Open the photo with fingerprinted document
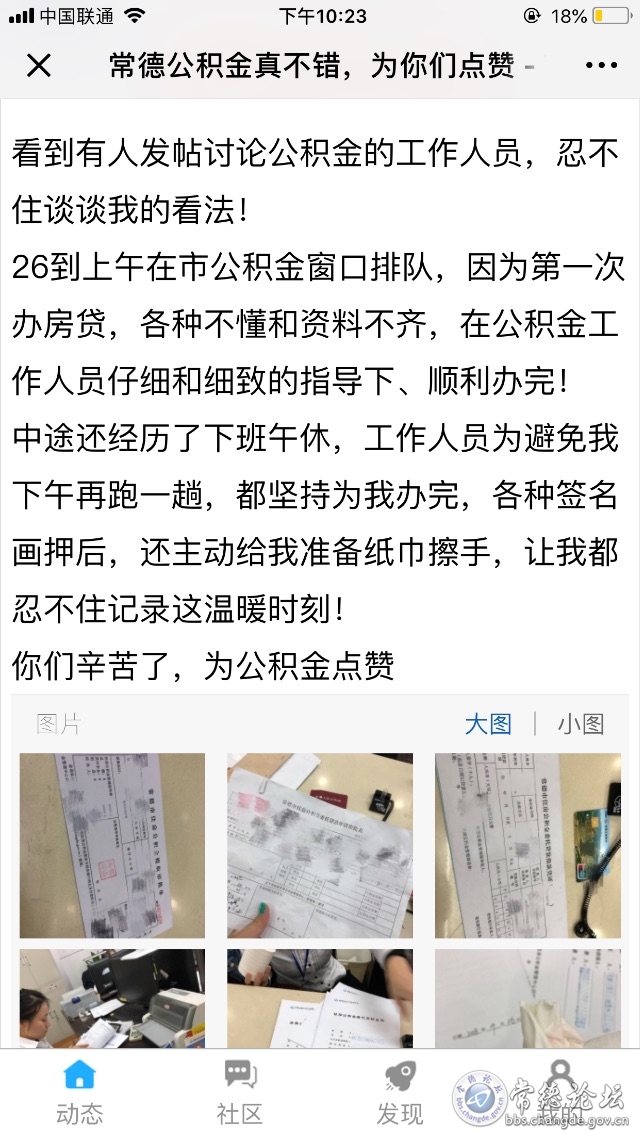Screen dimensions: 640x1137 [319, 845]
